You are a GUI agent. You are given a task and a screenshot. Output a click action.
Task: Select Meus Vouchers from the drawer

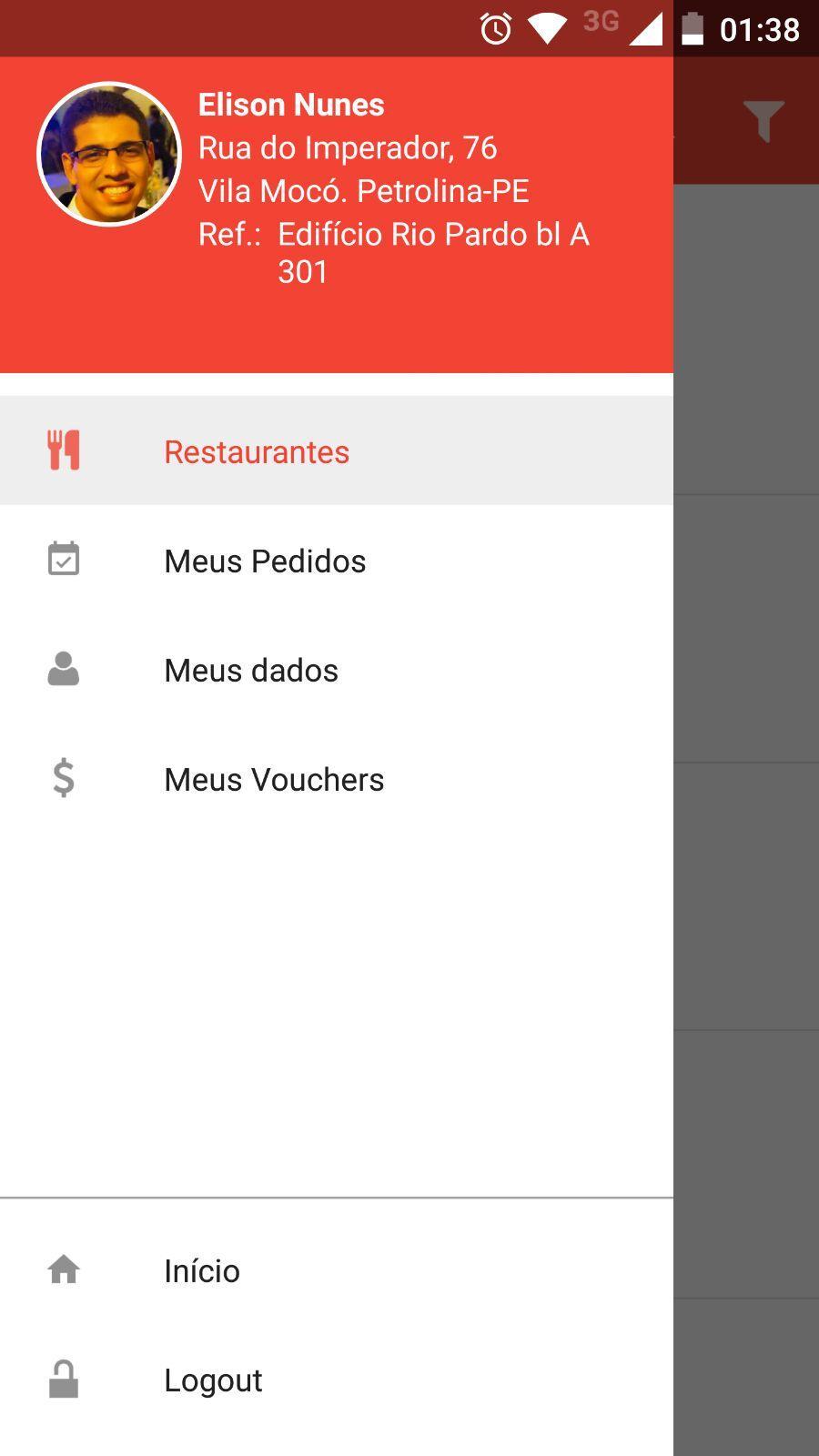click(274, 779)
